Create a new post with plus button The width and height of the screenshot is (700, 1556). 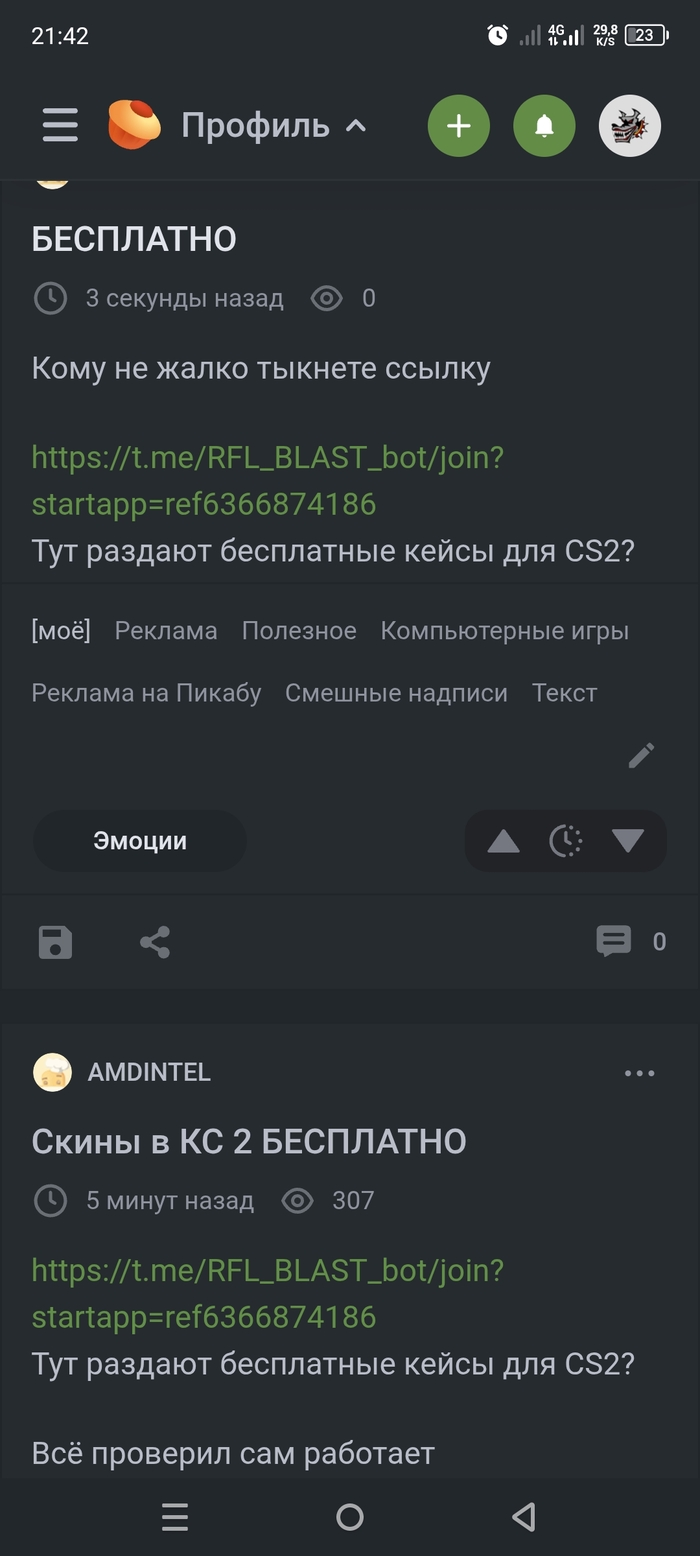click(x=459, y=126)
